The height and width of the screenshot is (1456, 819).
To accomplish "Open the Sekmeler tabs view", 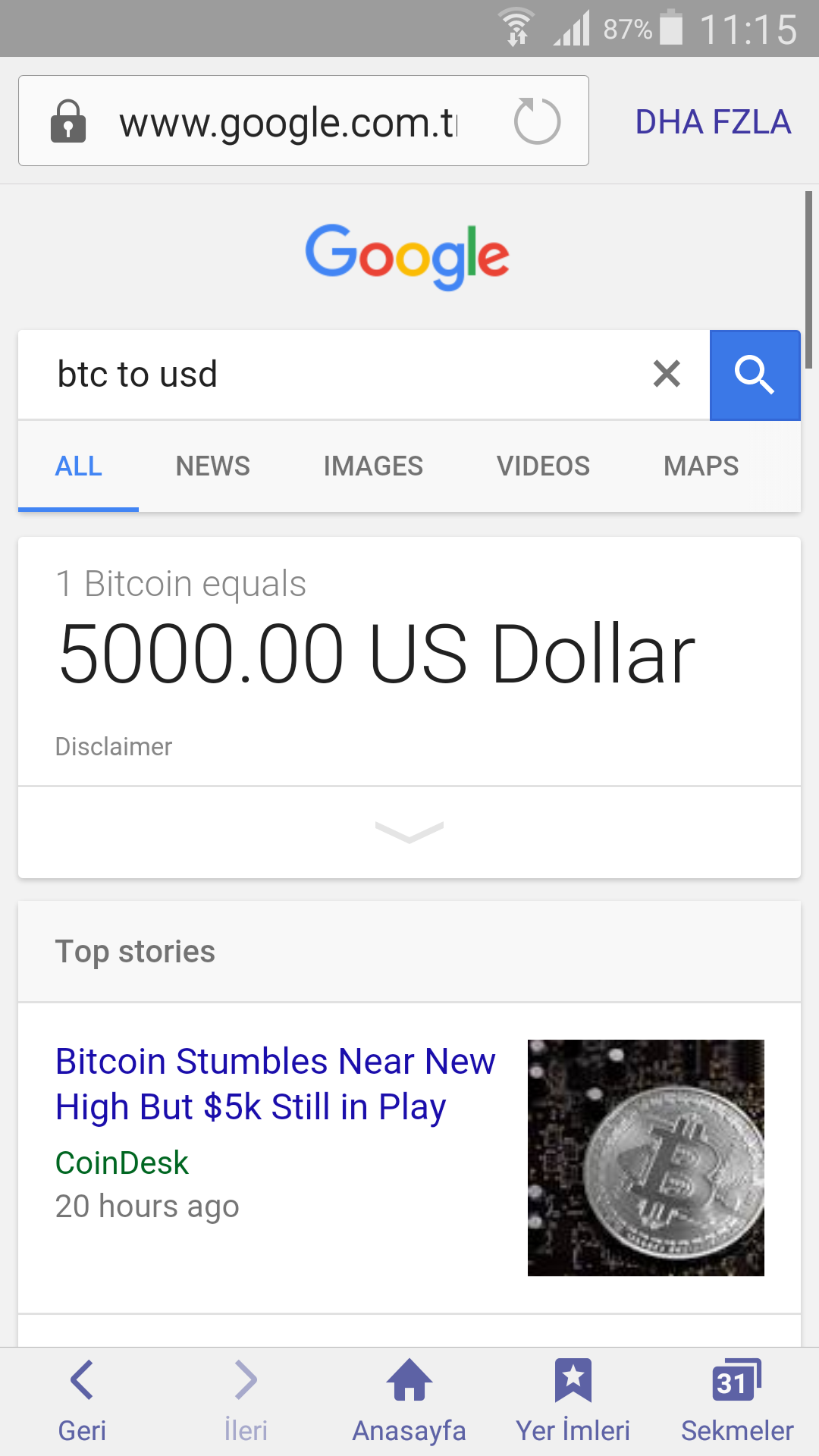I will [x=737, y=1401].
